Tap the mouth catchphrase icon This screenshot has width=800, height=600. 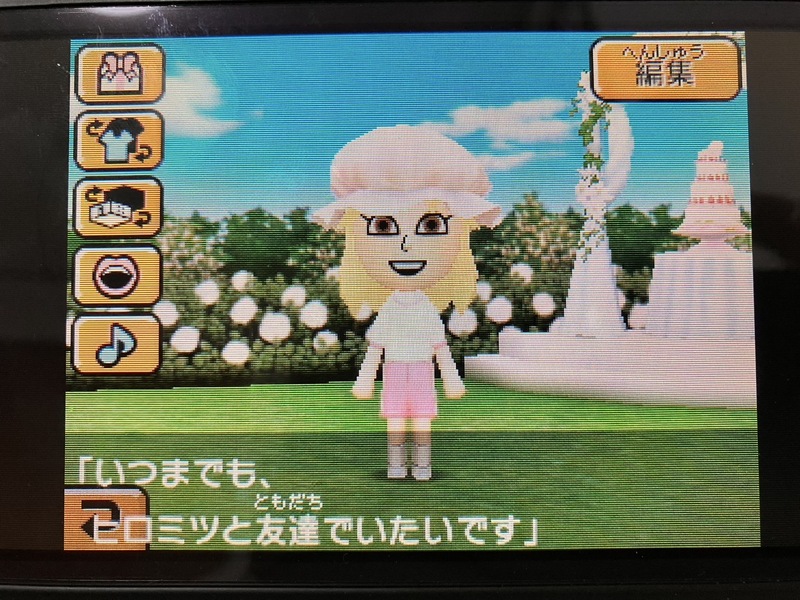click(118, 276)
